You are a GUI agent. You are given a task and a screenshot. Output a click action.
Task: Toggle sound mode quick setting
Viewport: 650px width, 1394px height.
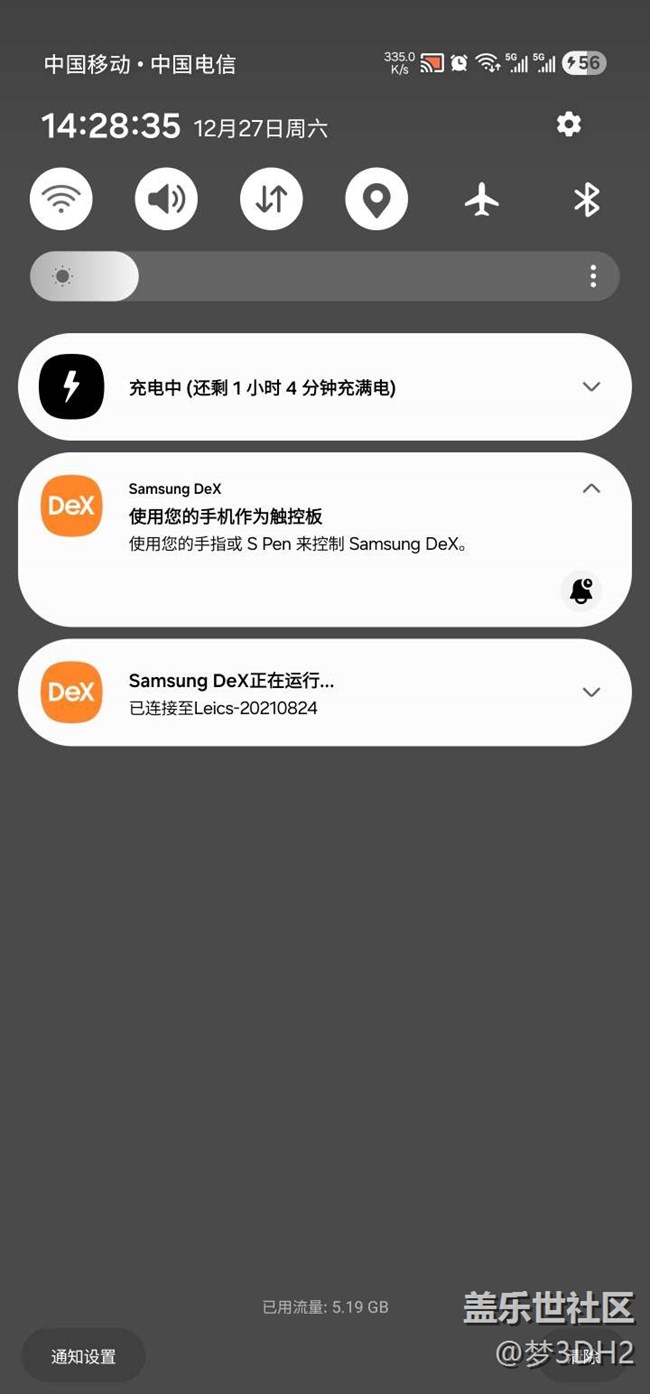click(x=166, y=199)
